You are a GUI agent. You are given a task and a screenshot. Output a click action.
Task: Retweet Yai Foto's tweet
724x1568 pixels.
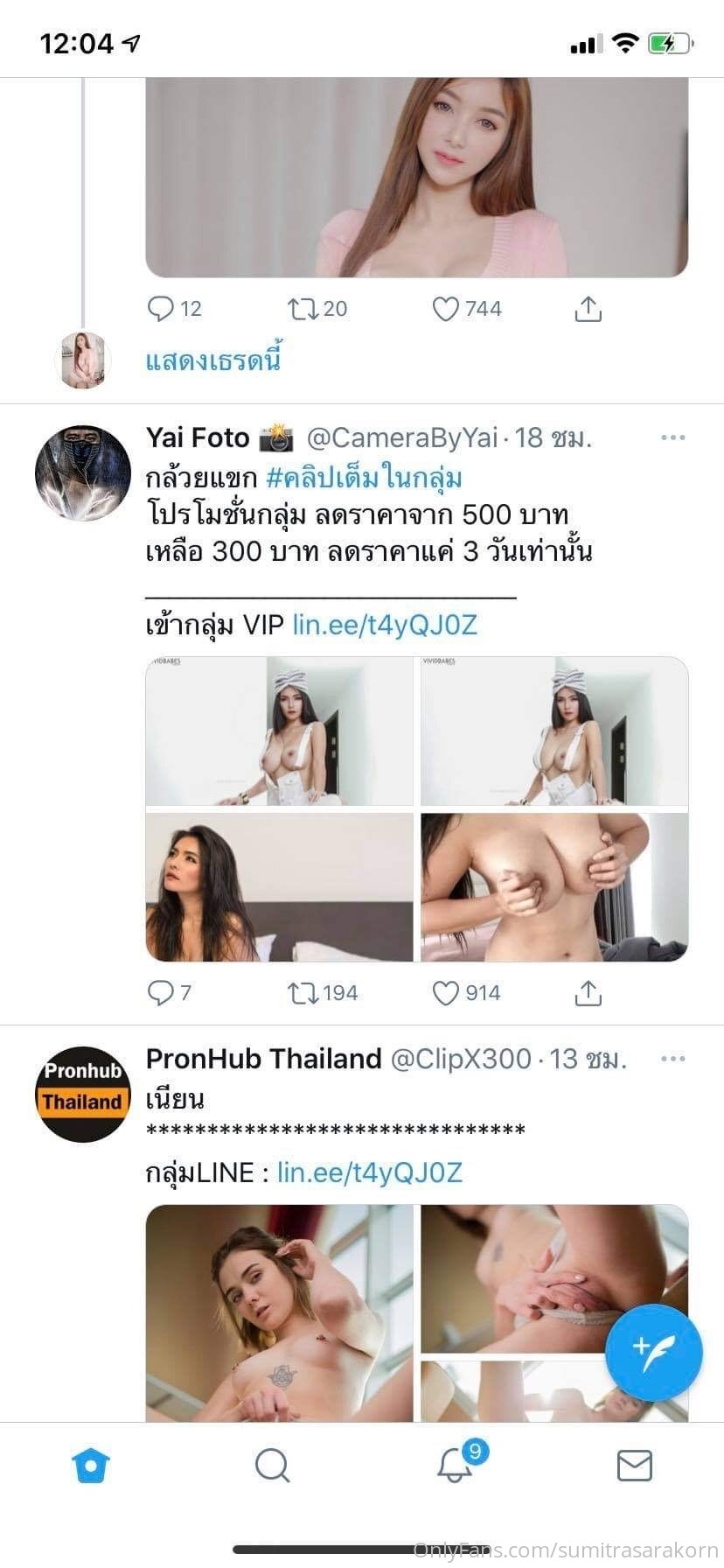pos(303,992)
